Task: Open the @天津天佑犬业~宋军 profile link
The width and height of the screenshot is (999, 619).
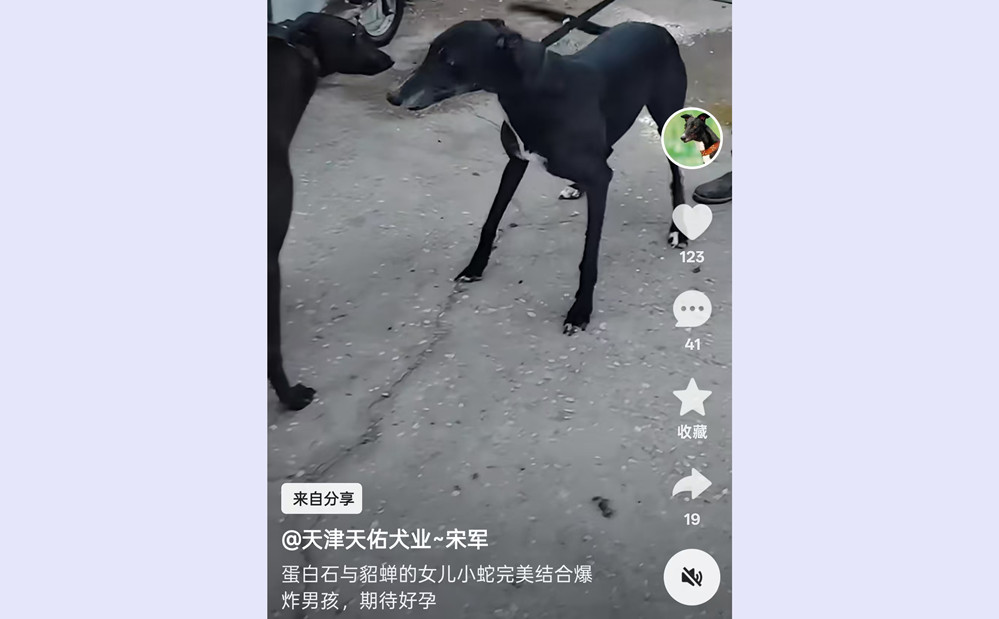Action: coord(385,540)
